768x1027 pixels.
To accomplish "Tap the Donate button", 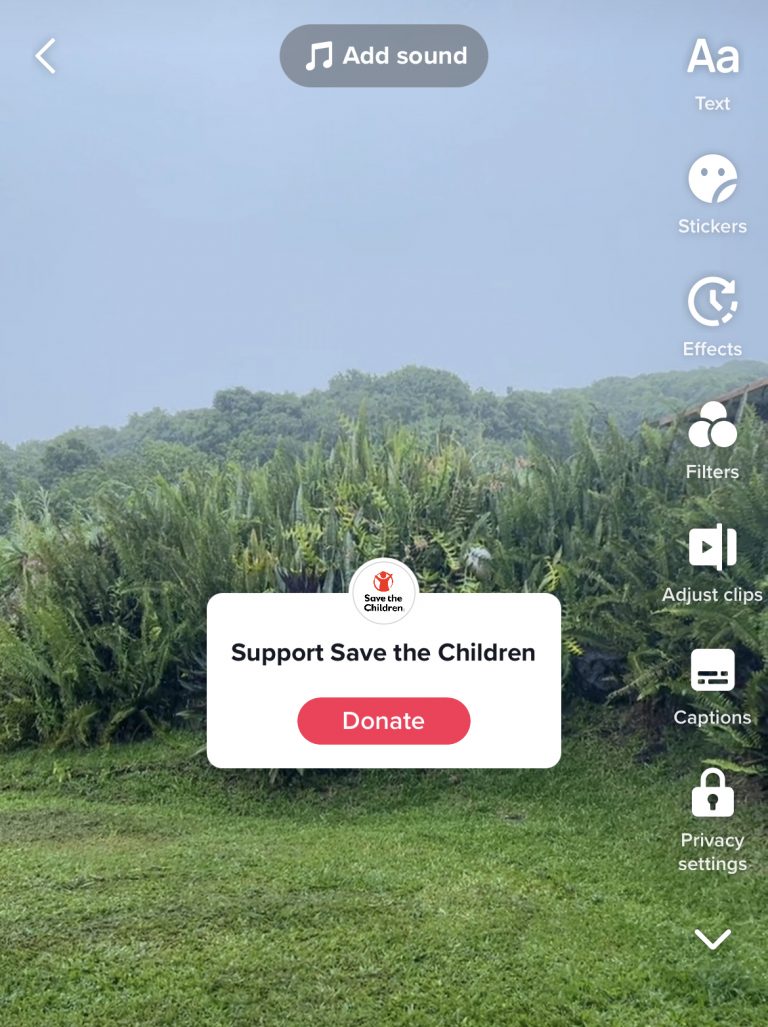I will coord(383,721).
